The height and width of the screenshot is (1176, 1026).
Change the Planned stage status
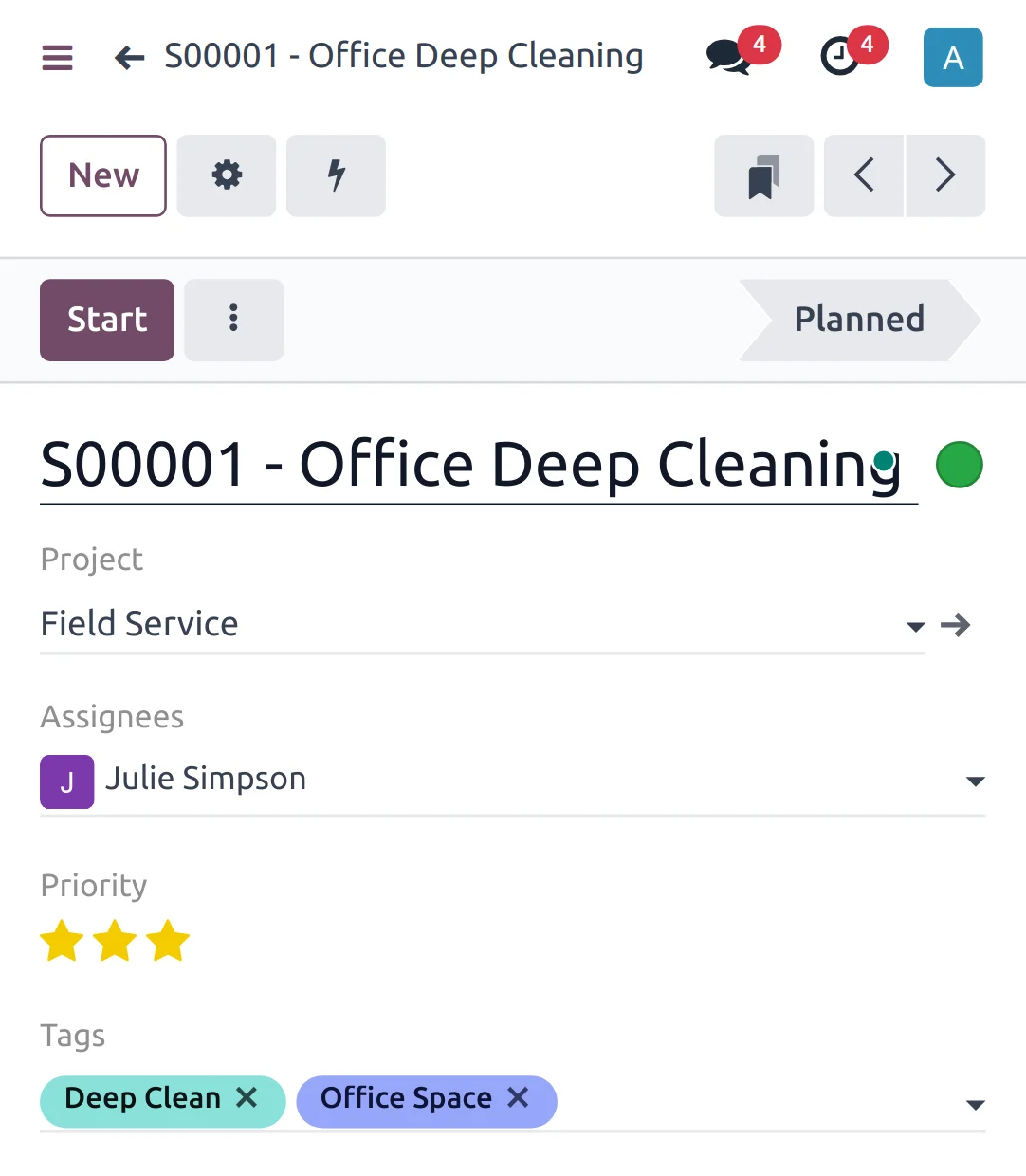coord(859,320)
